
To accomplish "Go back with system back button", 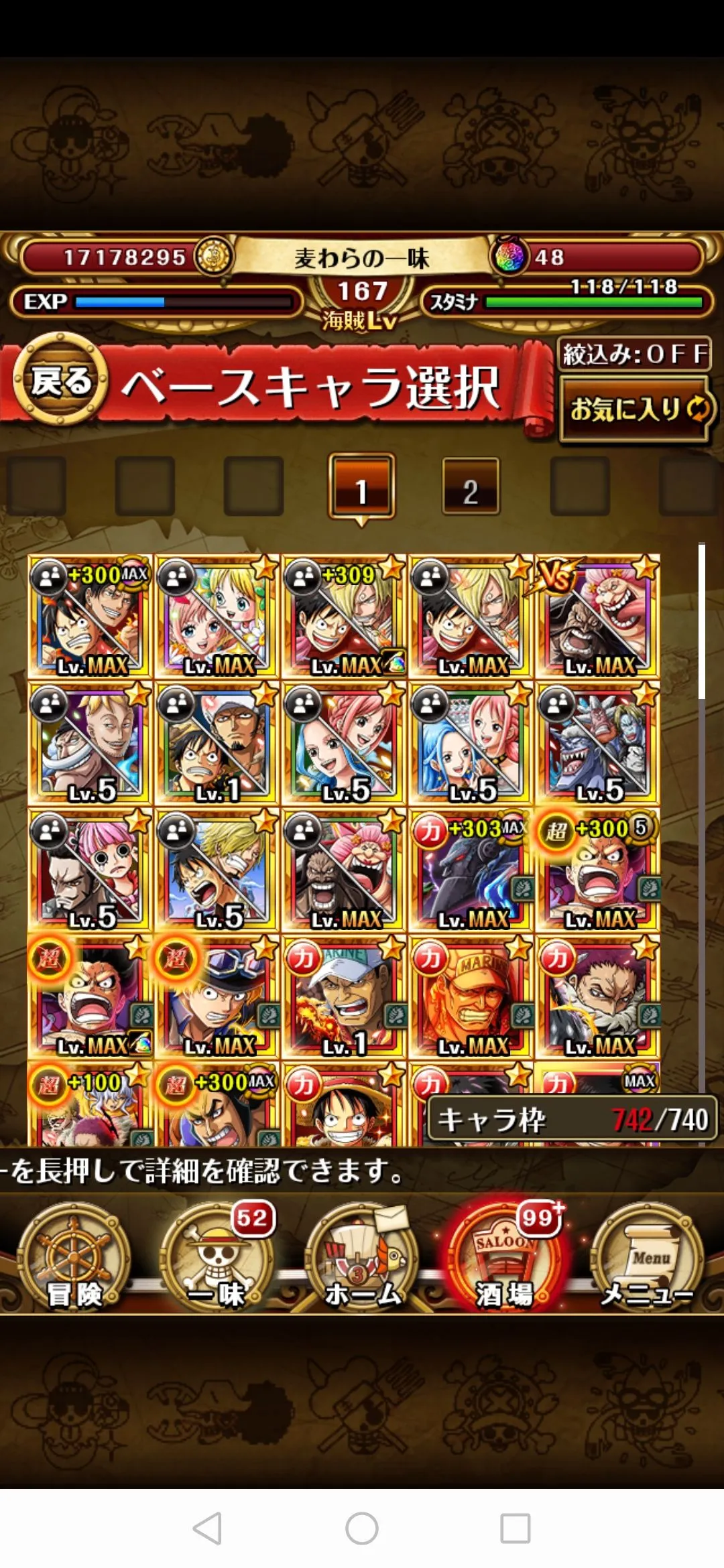I will click(207, 1528).
